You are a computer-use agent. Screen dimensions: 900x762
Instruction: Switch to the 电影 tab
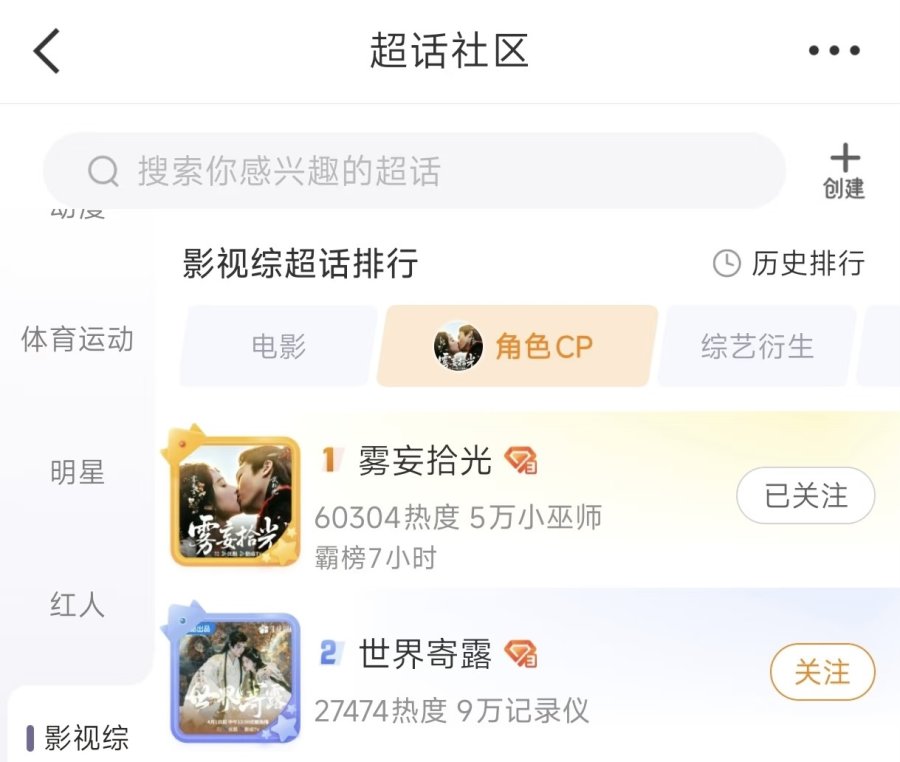[x=279, y=347]
